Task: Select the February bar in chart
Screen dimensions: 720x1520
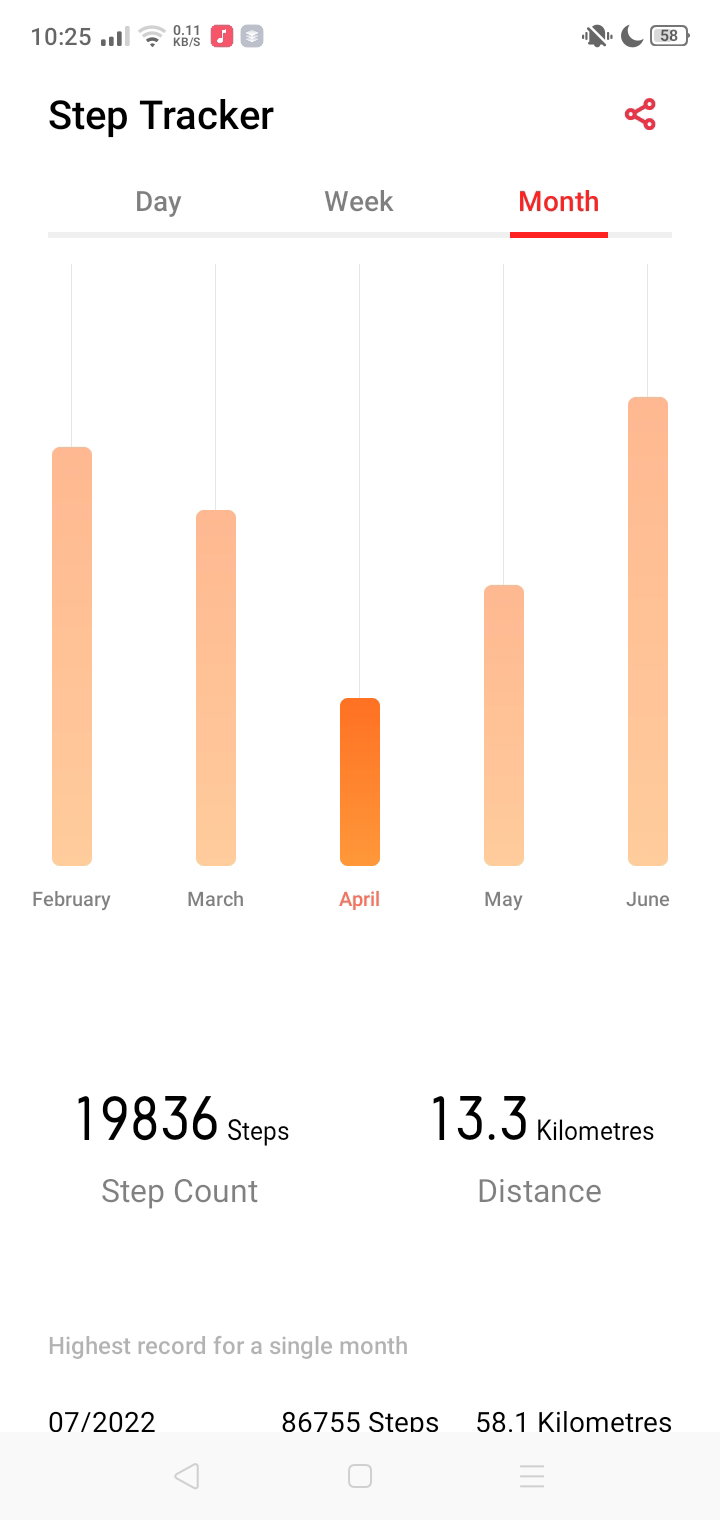Action: click(72, 656)
